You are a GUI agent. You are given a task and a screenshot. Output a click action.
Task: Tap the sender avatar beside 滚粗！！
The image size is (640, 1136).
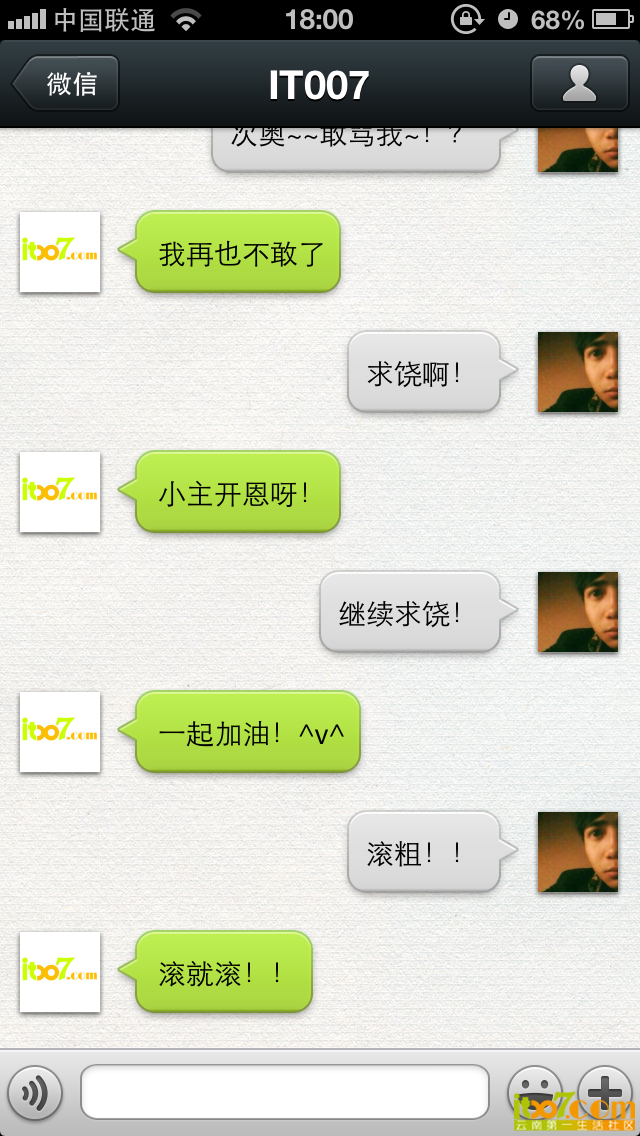pos(578,852)
